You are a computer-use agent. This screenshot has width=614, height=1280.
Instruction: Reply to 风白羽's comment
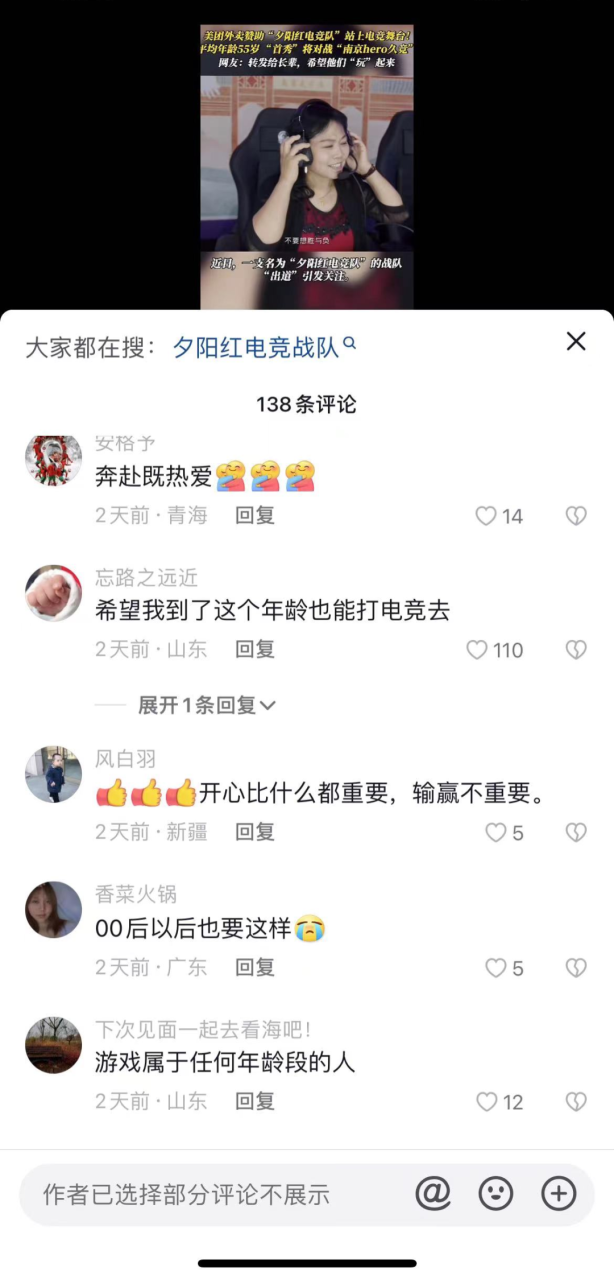pyautogui.click(x=255, y=832)
